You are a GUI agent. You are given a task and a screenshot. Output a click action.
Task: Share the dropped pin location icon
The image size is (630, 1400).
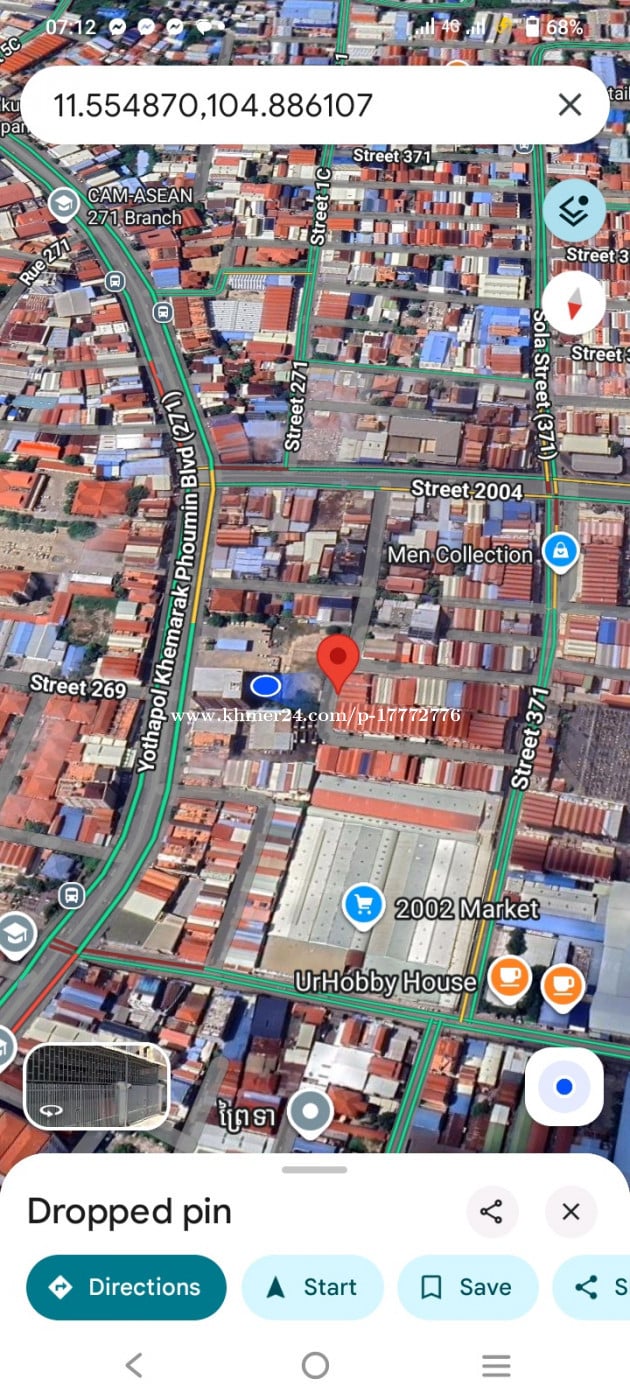point(491,1212)
